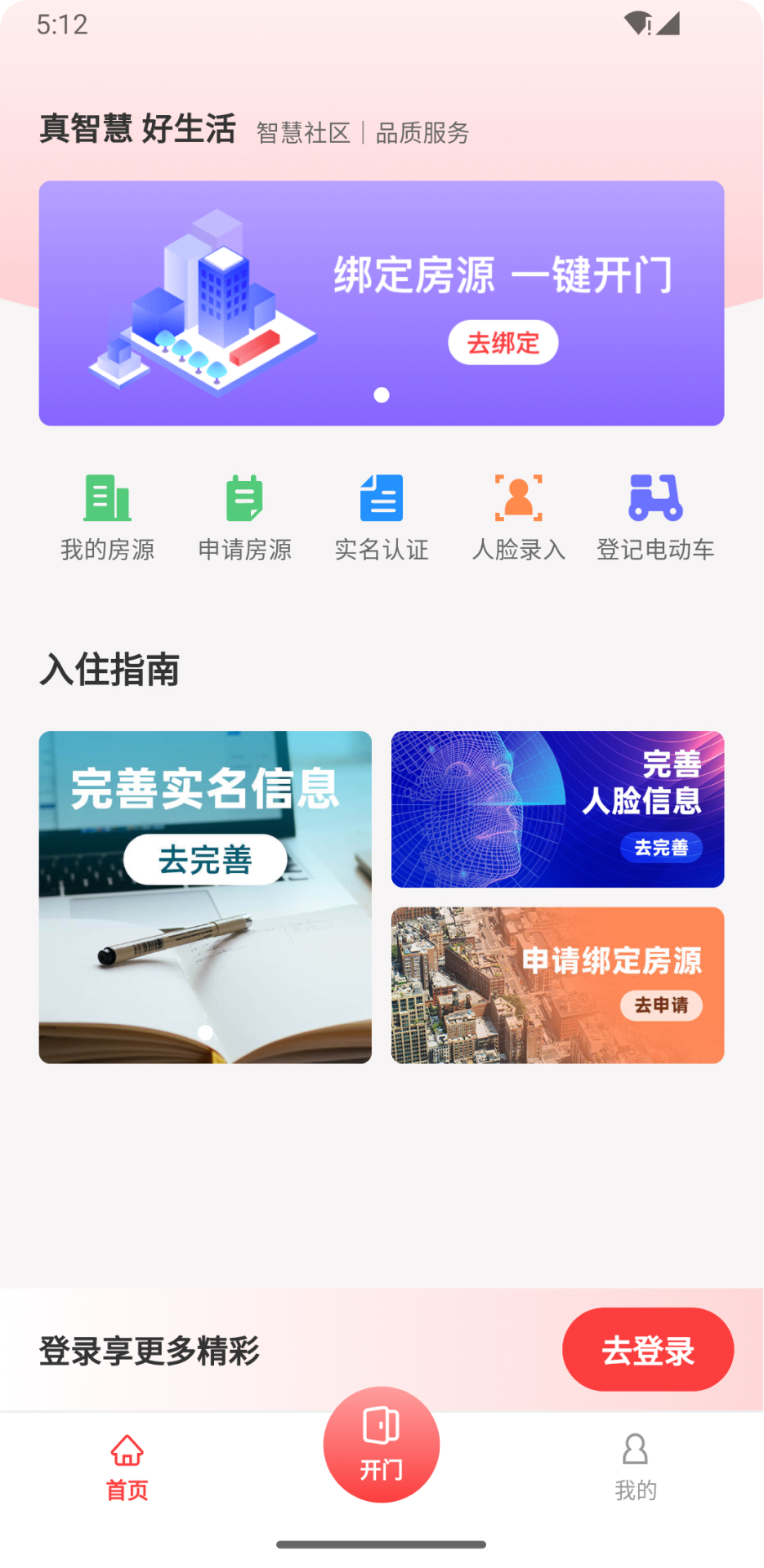Open 实名认证 real-name verification icon
Screen dimensions: 764x1568
click(382, 514)
